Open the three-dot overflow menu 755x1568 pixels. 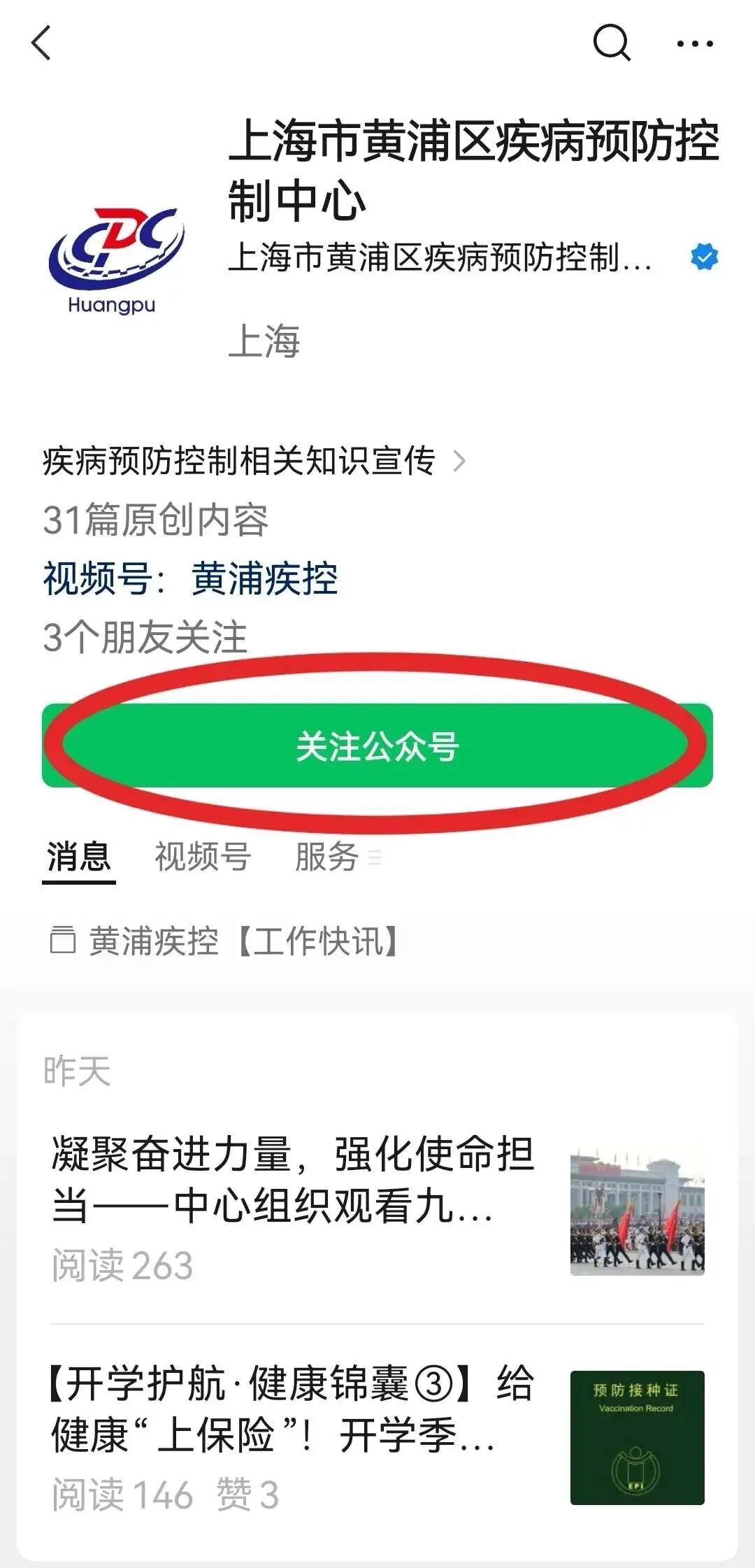[695, 43]
